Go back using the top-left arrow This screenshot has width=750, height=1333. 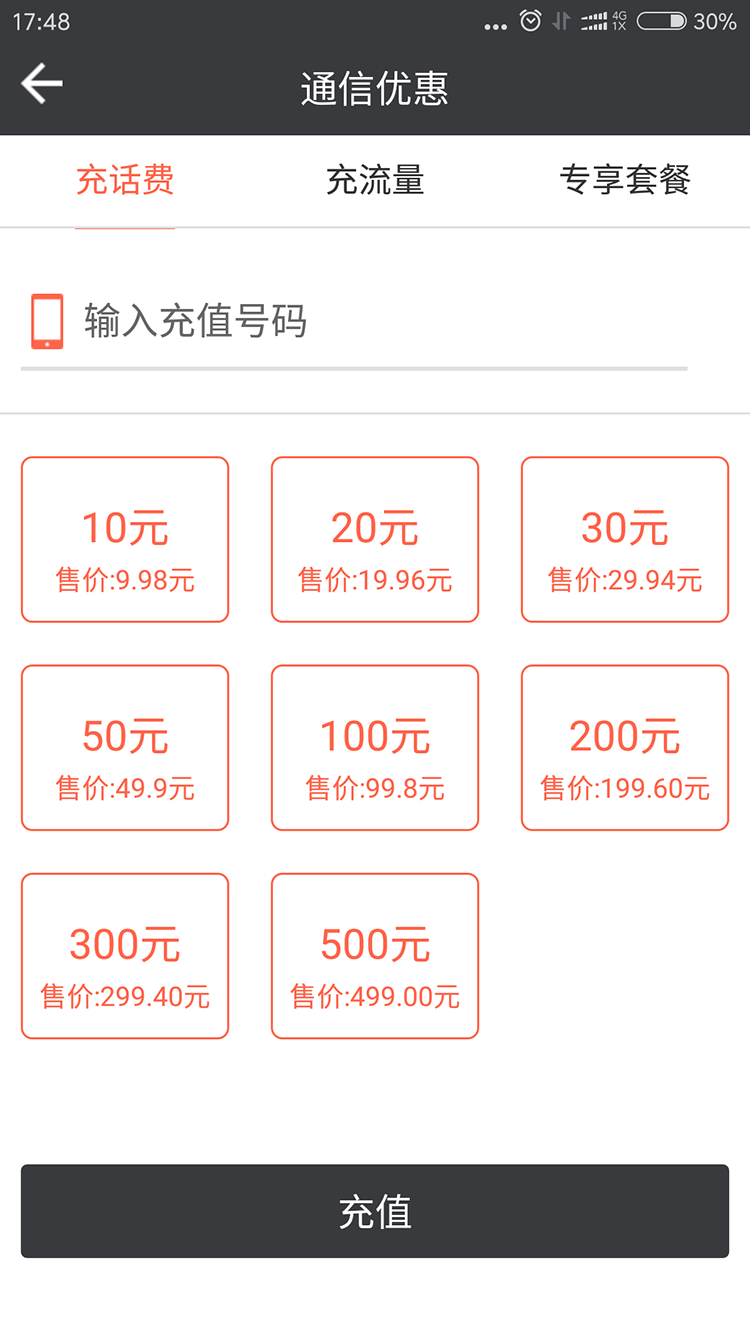(42, 84)
